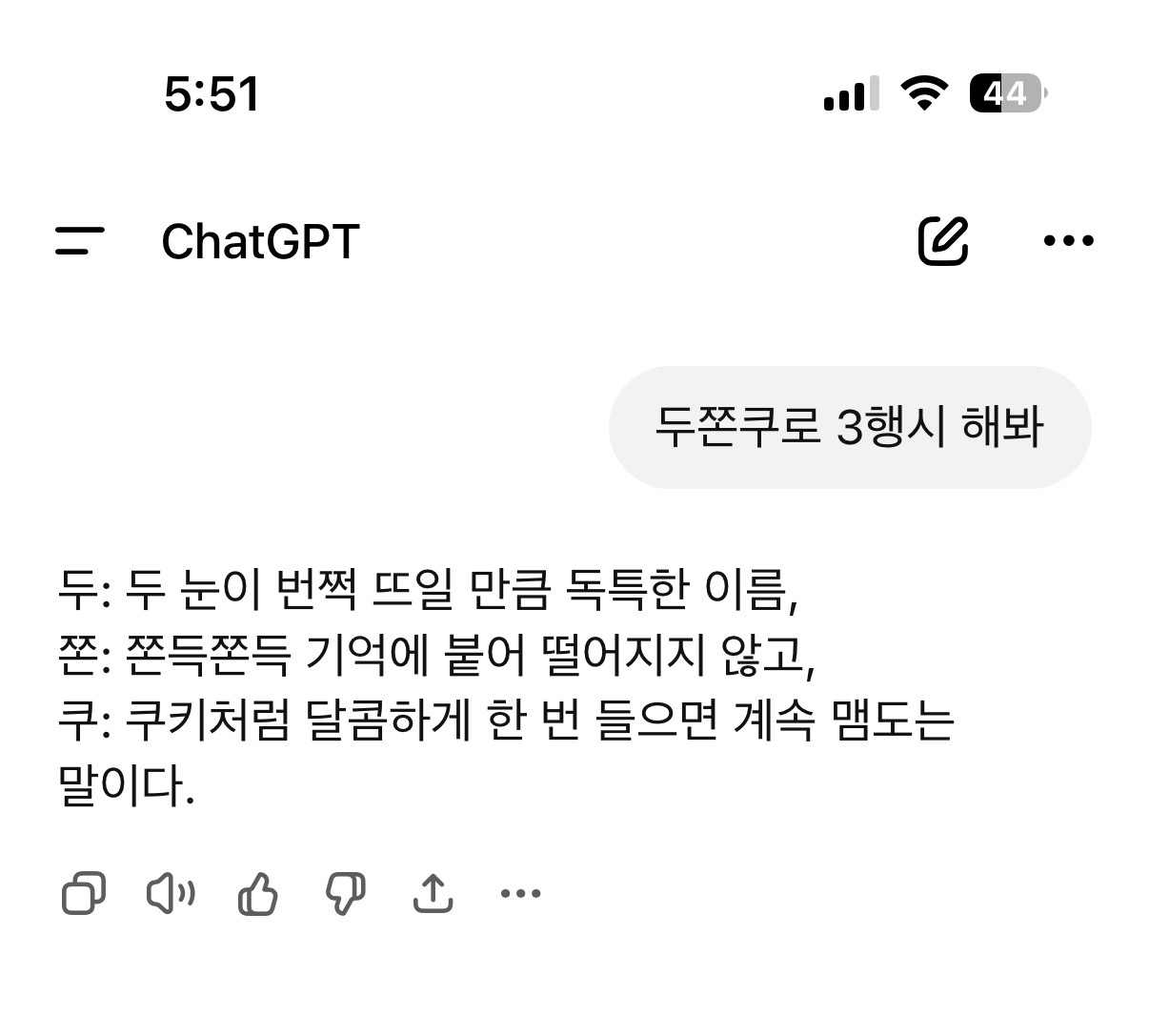Give the response a thumbs down

pyautogui.click(x=345, y=894)
